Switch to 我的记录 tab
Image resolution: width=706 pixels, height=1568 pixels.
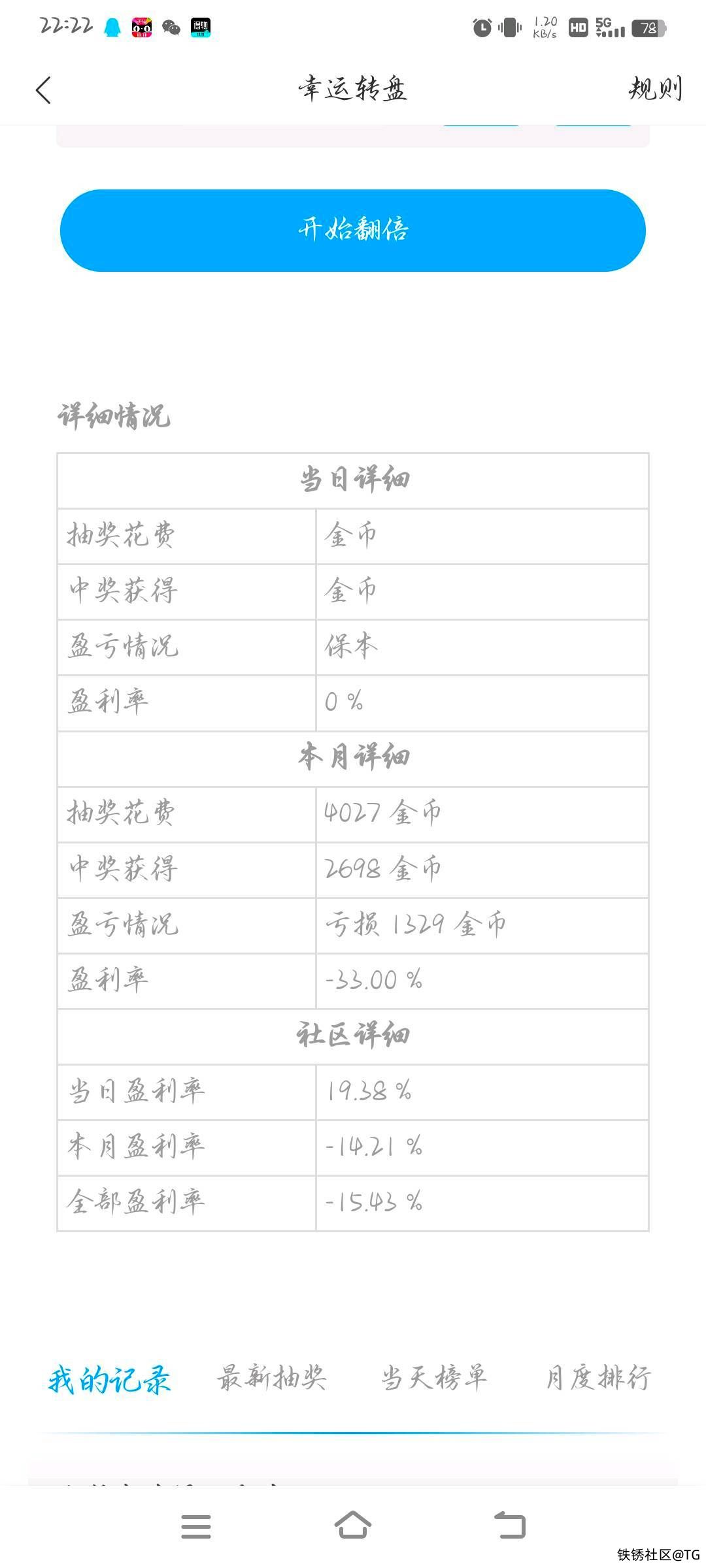pyautogui.click(x=109, y=1379)
